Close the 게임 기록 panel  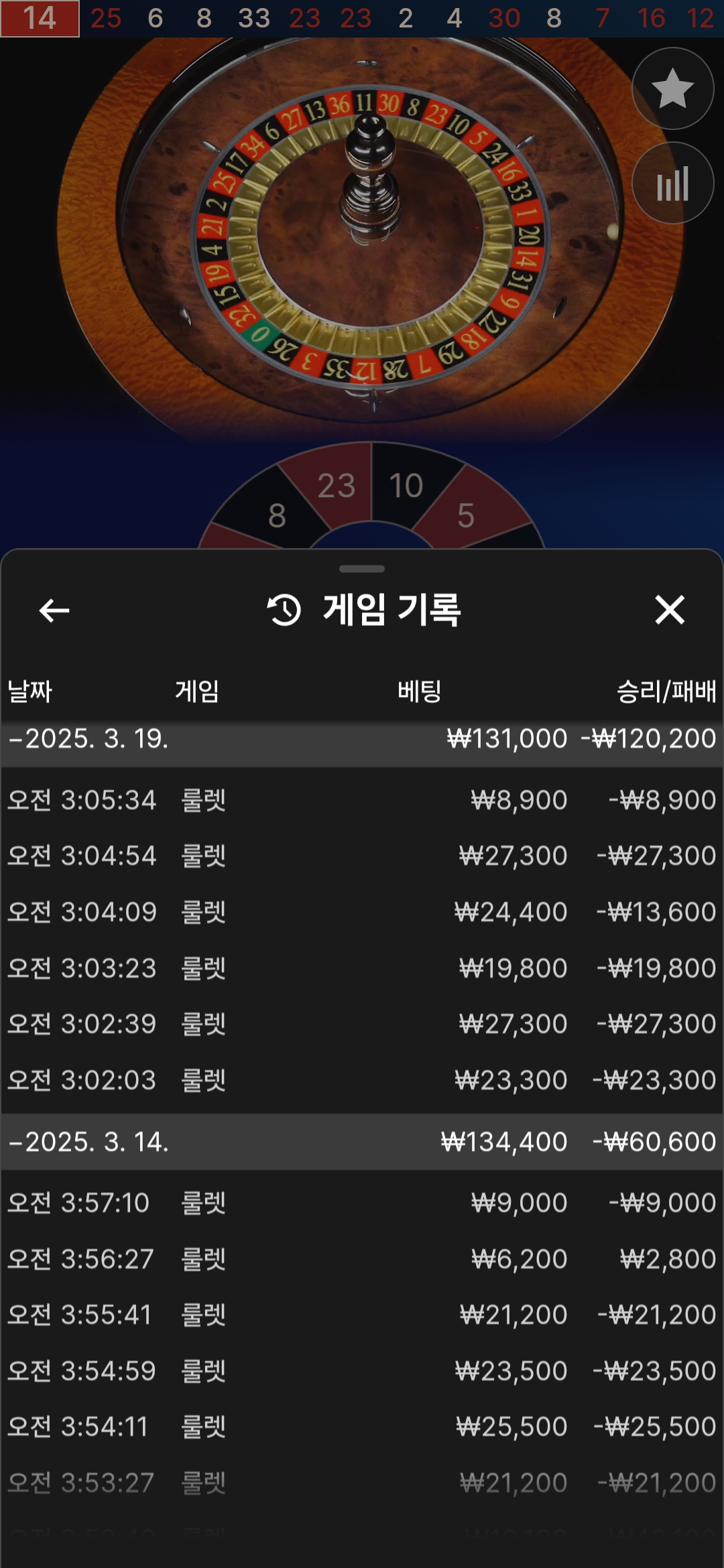point(670,610)
